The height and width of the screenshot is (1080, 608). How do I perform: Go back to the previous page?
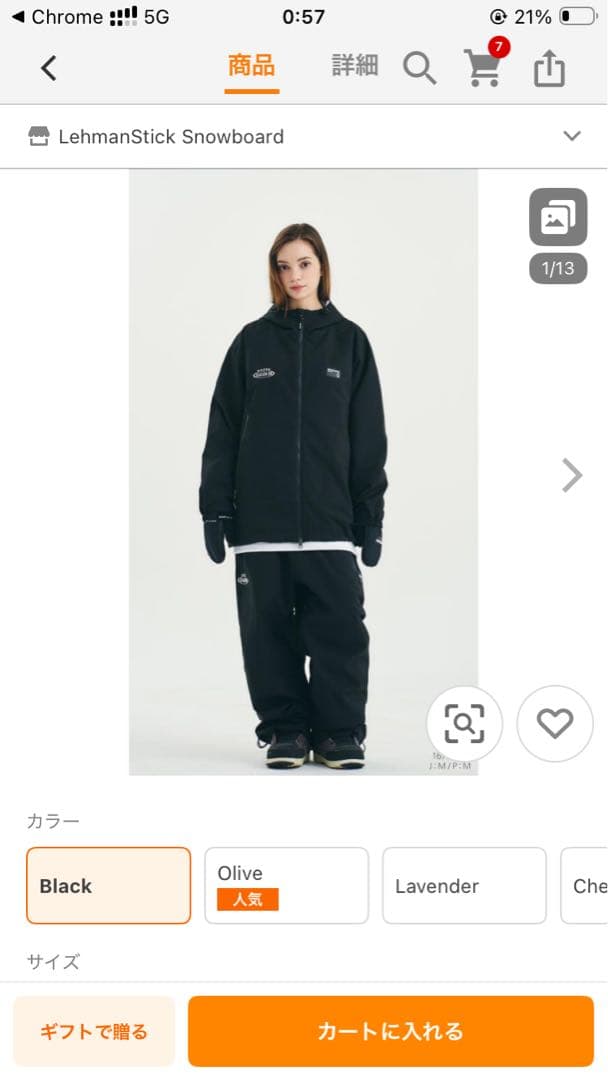coord(48,68)
